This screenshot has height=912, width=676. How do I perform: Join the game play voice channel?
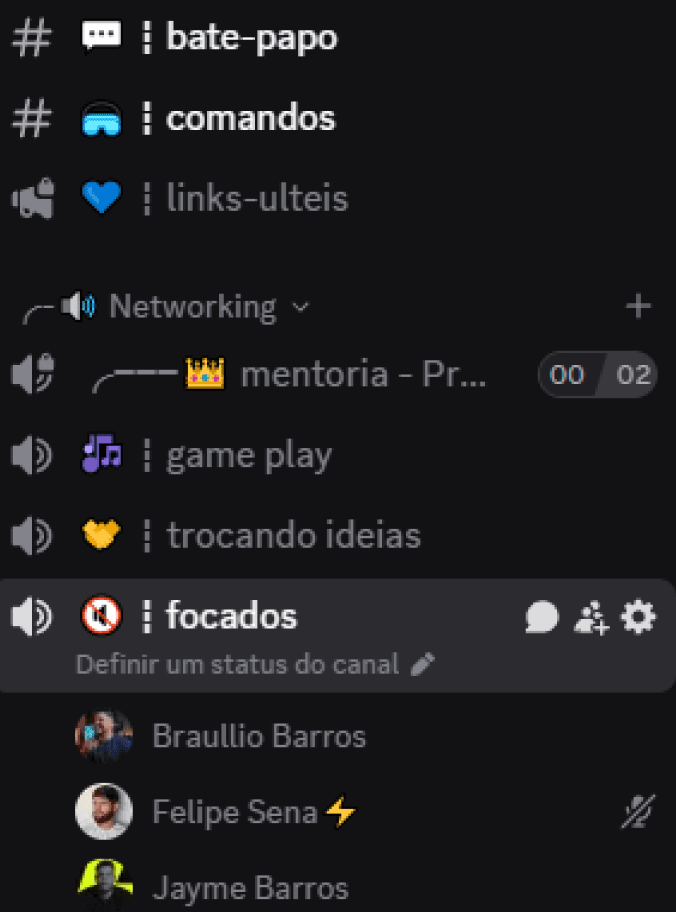(x=249, y=456)
